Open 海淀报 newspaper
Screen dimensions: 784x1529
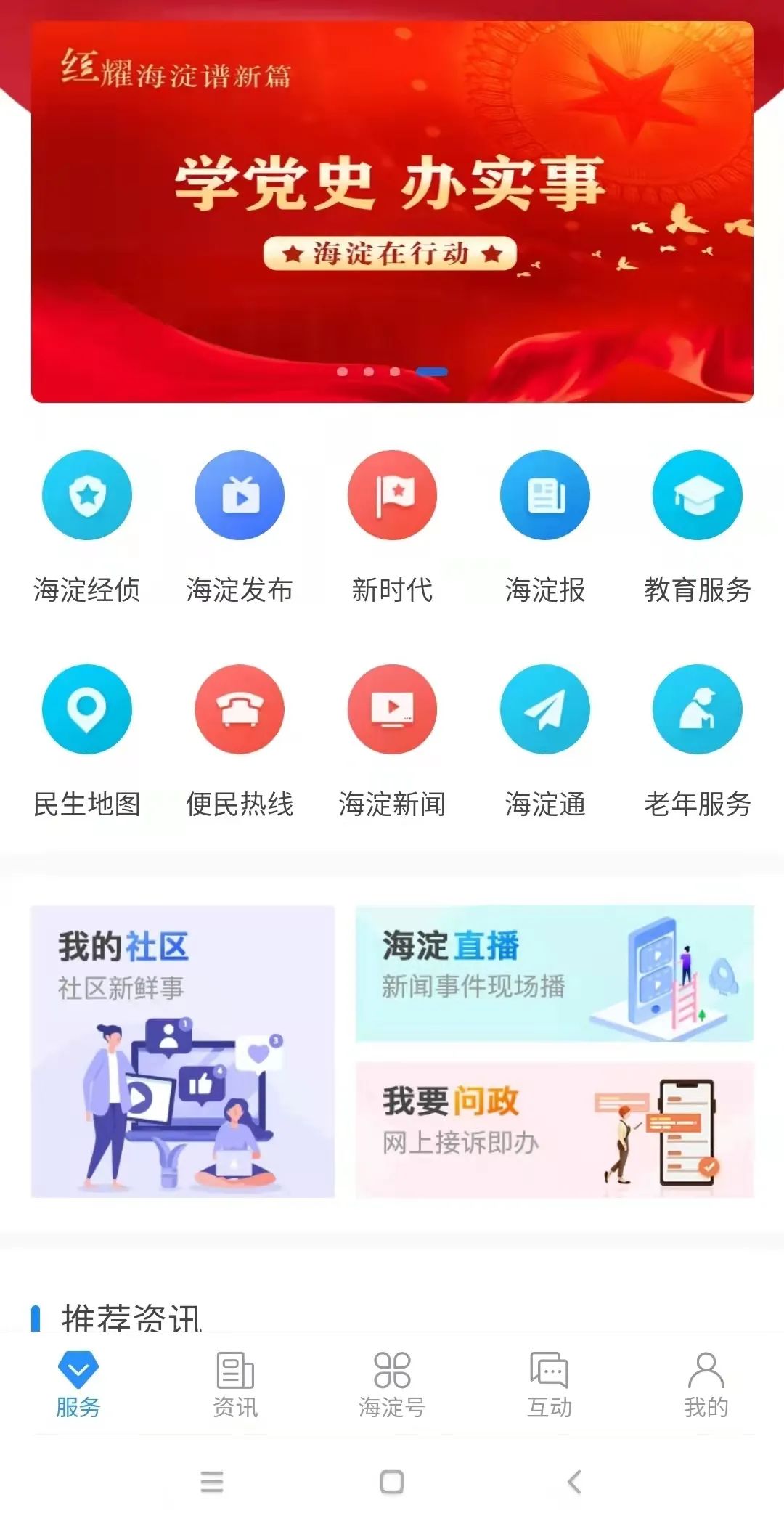(544, 495)
